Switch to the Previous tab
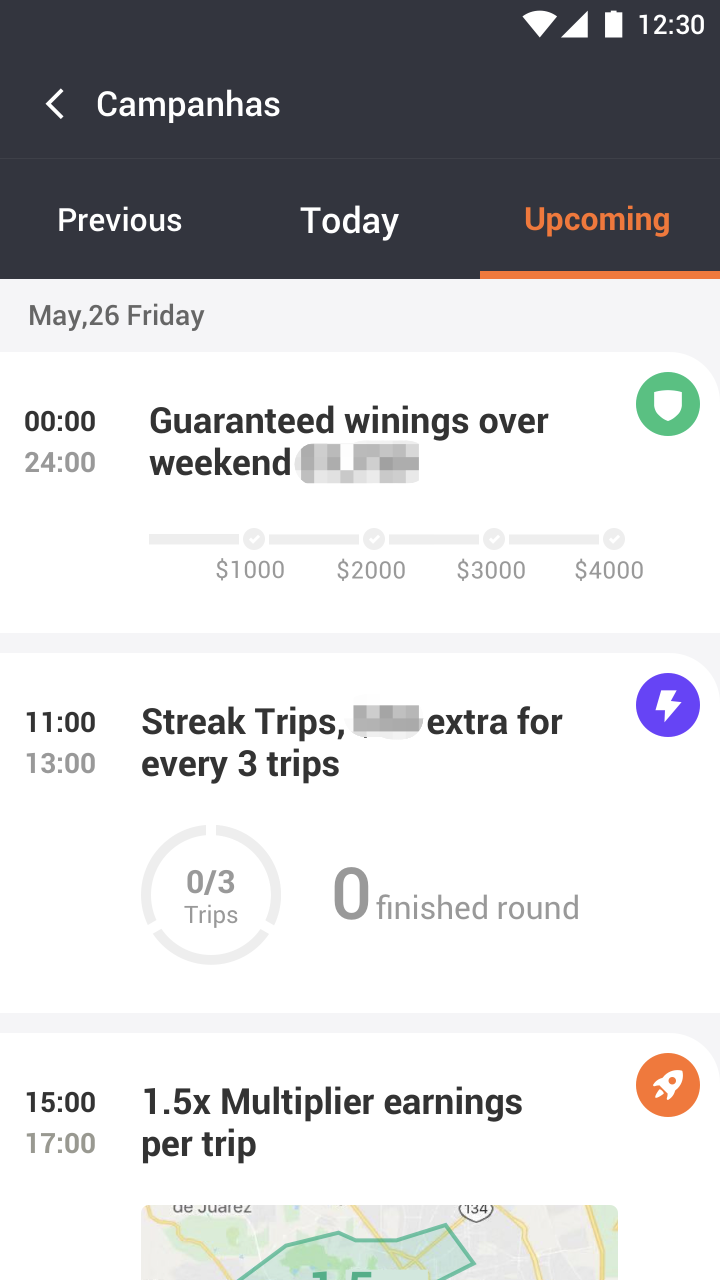 click(x=120, y=220)
